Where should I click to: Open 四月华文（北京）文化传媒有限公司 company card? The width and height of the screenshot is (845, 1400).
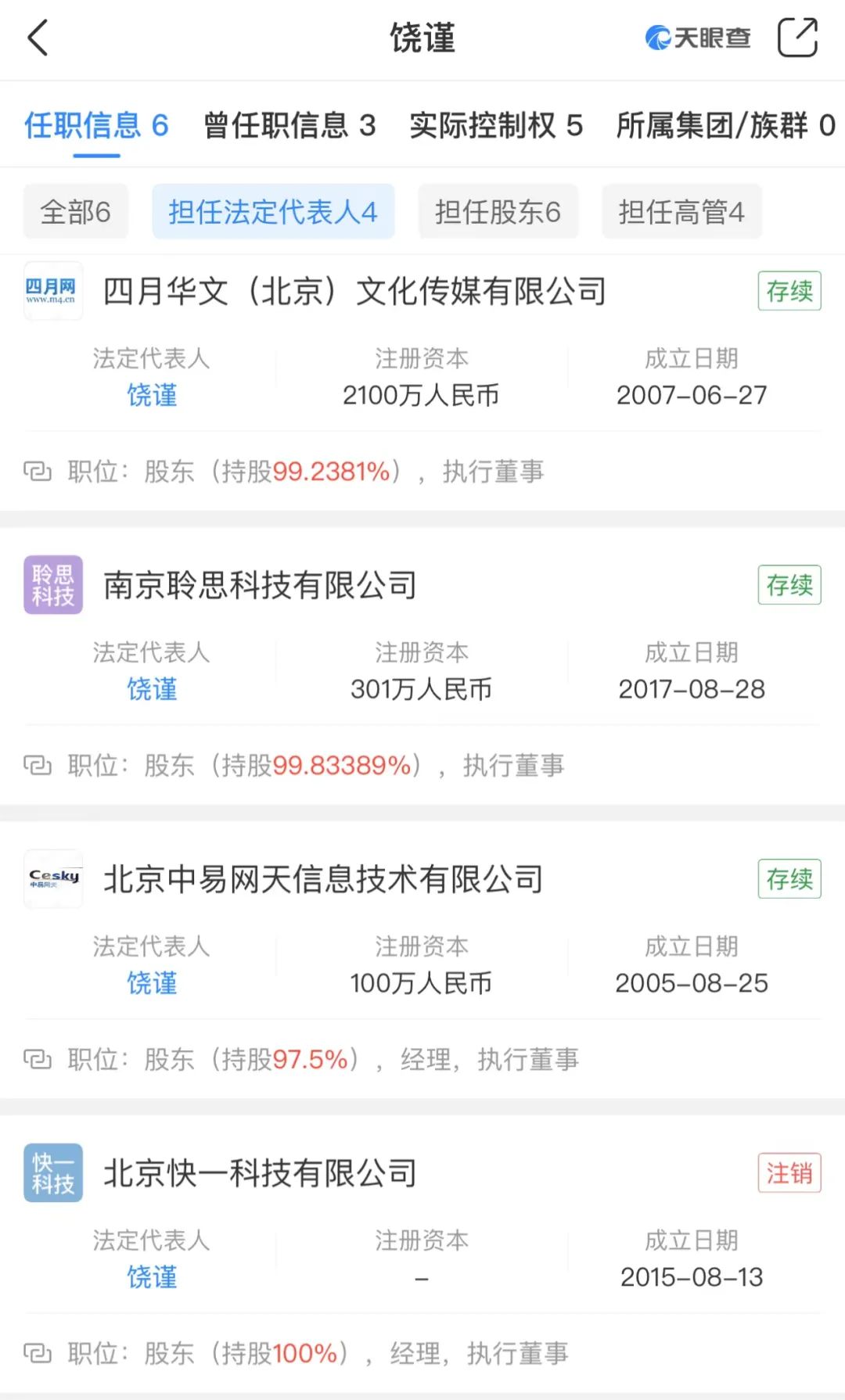coord(354,292)
